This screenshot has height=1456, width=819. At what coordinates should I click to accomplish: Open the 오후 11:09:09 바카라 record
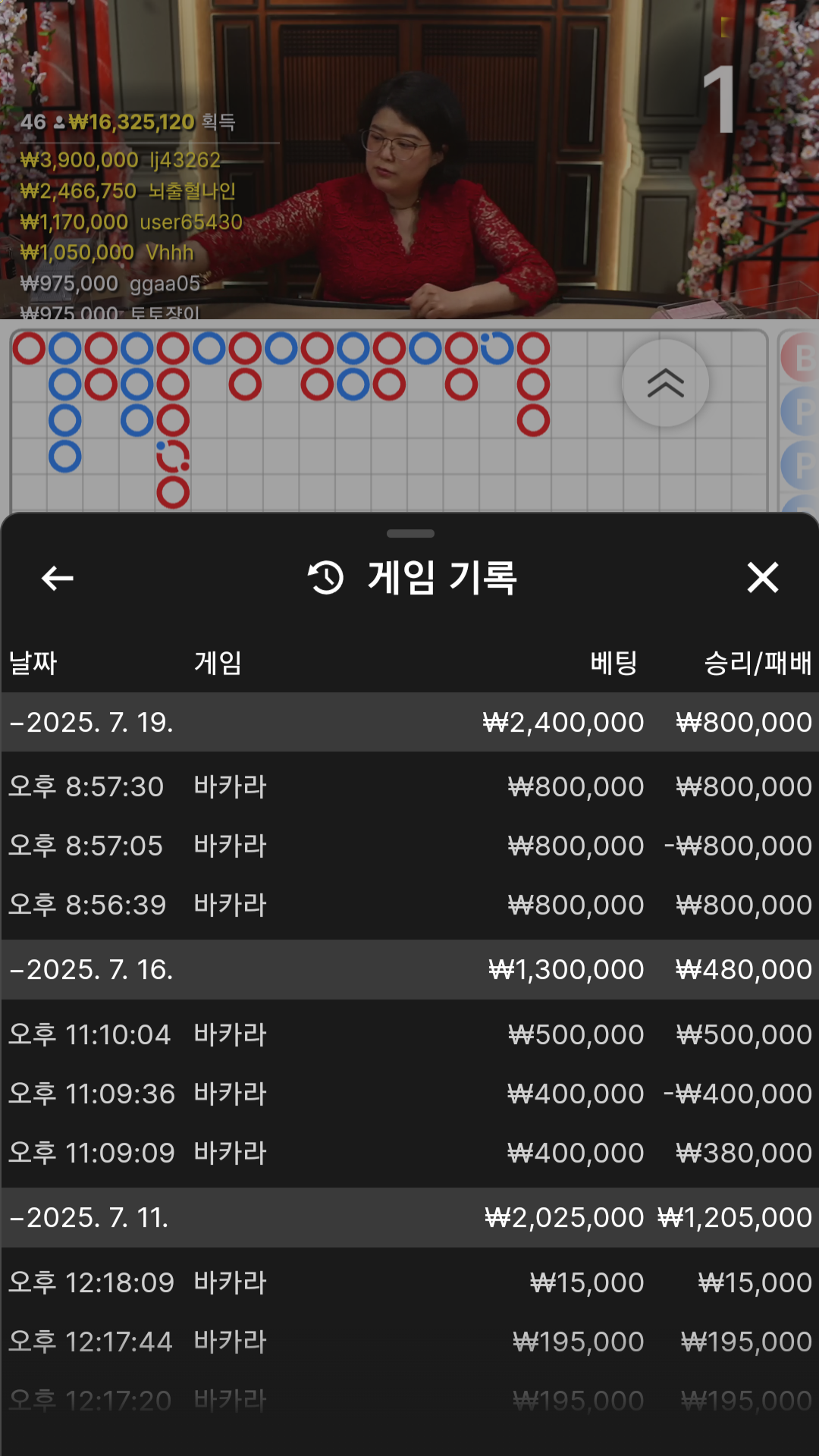click(x=409, y=1153)
